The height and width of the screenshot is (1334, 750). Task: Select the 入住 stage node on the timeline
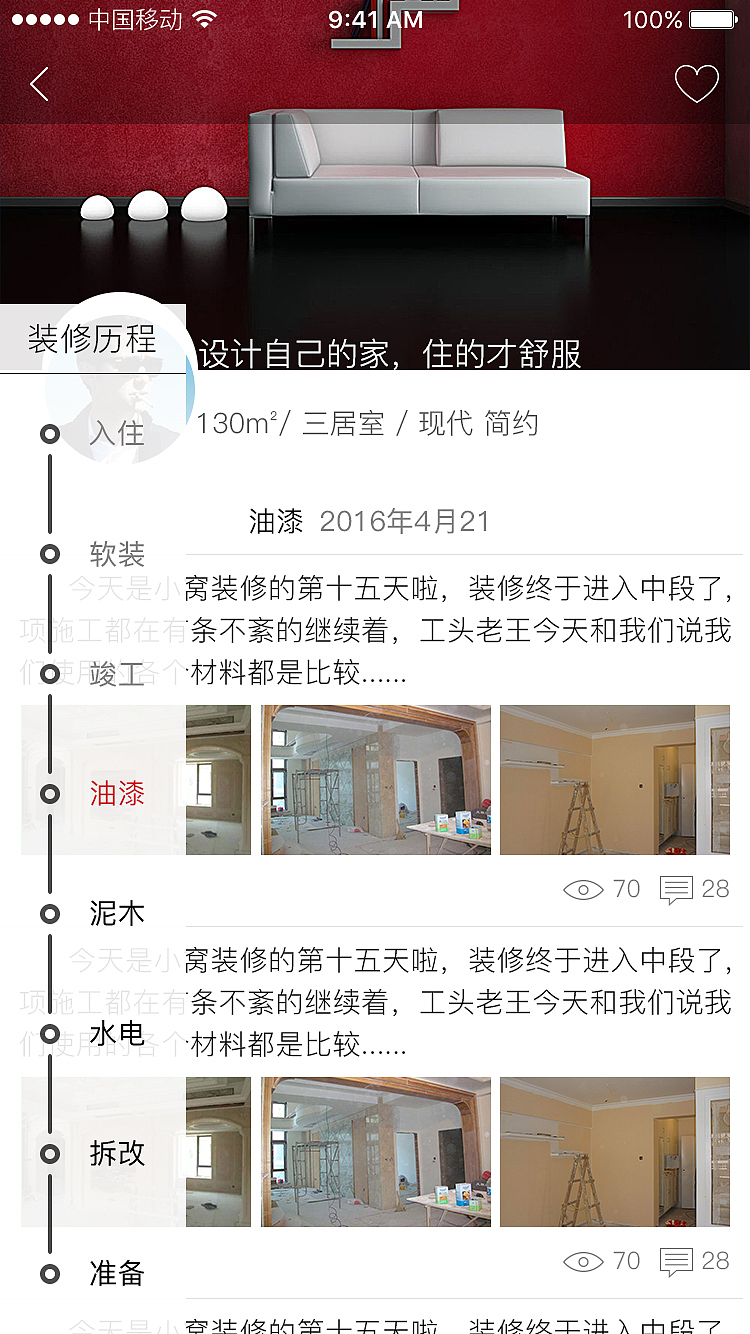(x=48, y=433)
